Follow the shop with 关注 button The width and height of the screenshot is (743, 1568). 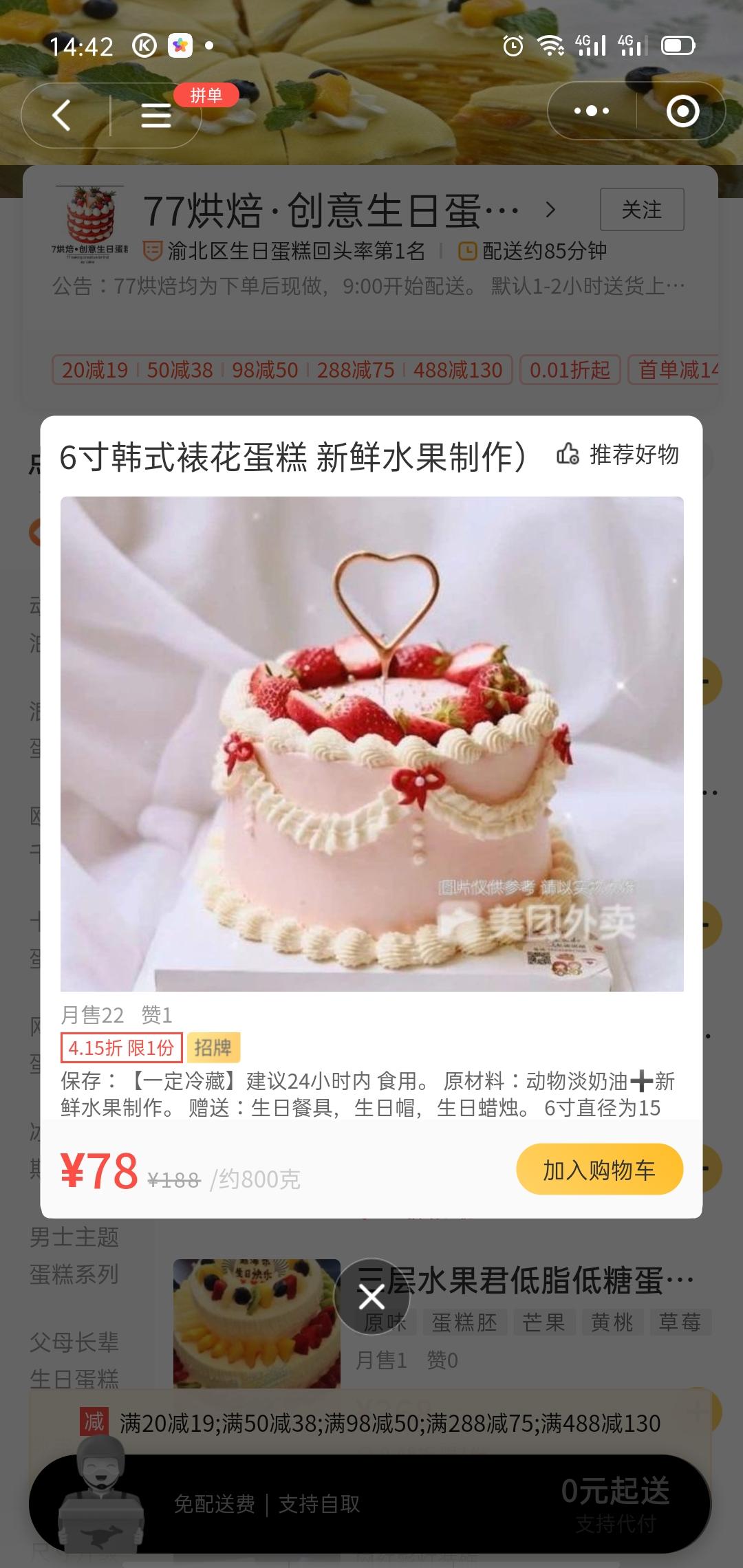point(642,209)
